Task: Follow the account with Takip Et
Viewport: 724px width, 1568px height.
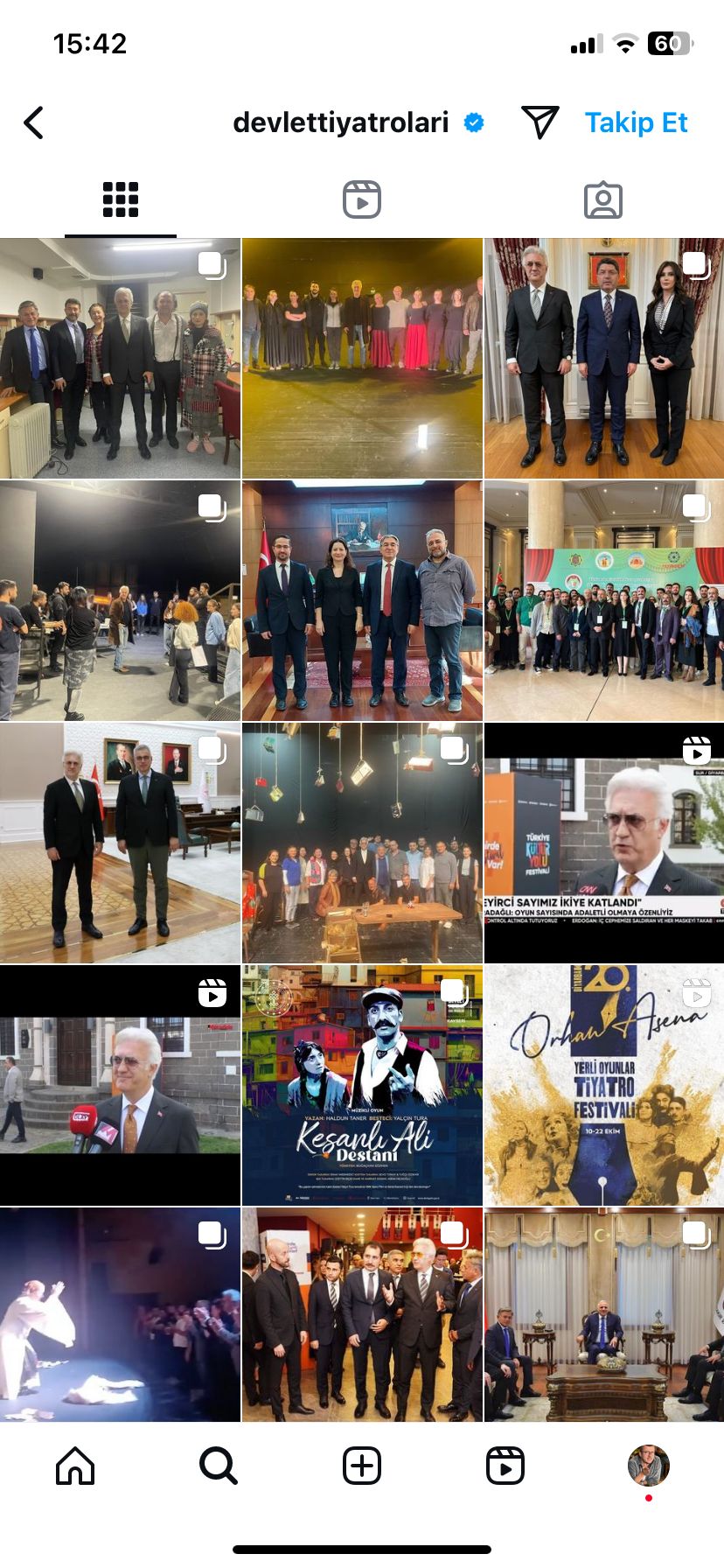Action: coord(636,122)
